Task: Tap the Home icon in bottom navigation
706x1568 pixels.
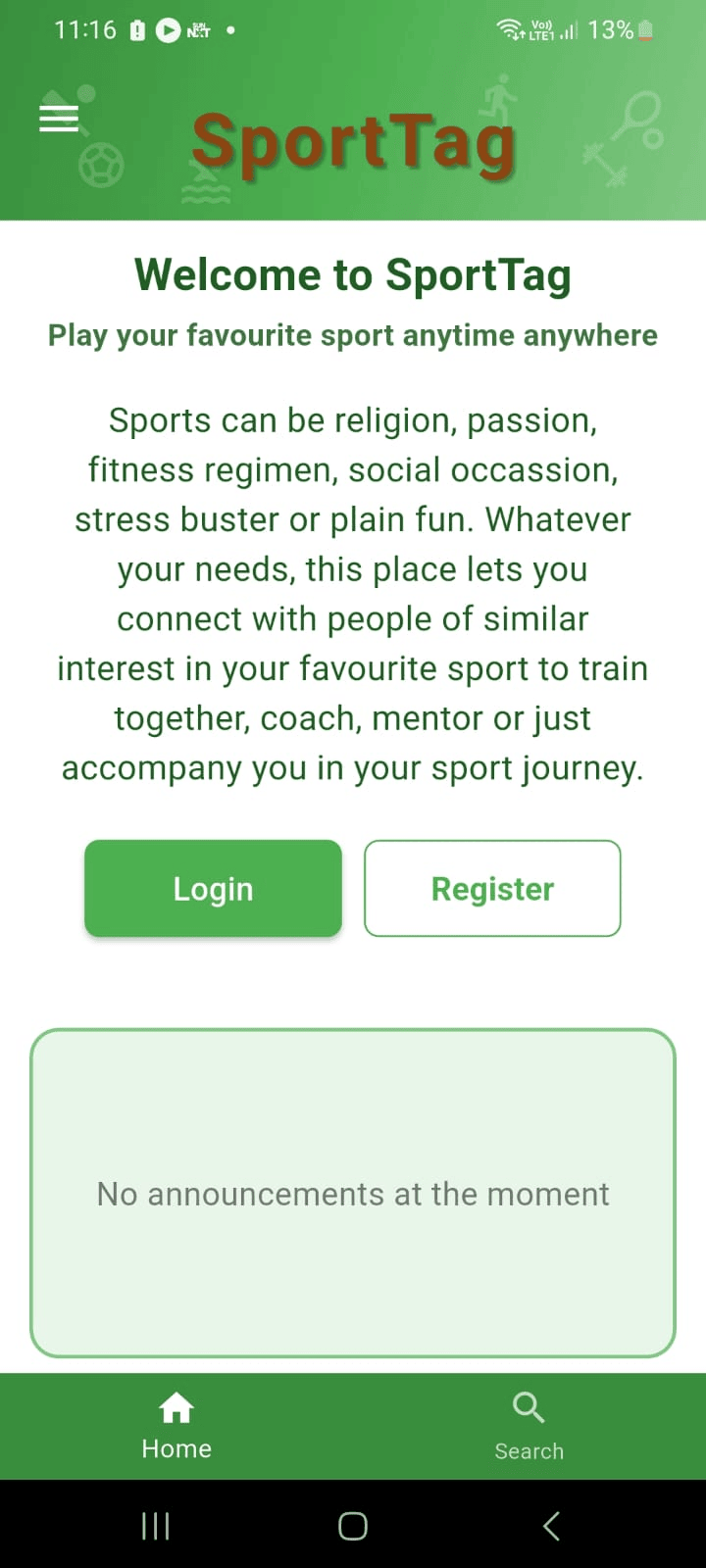Action: (x=176, y=1406)
